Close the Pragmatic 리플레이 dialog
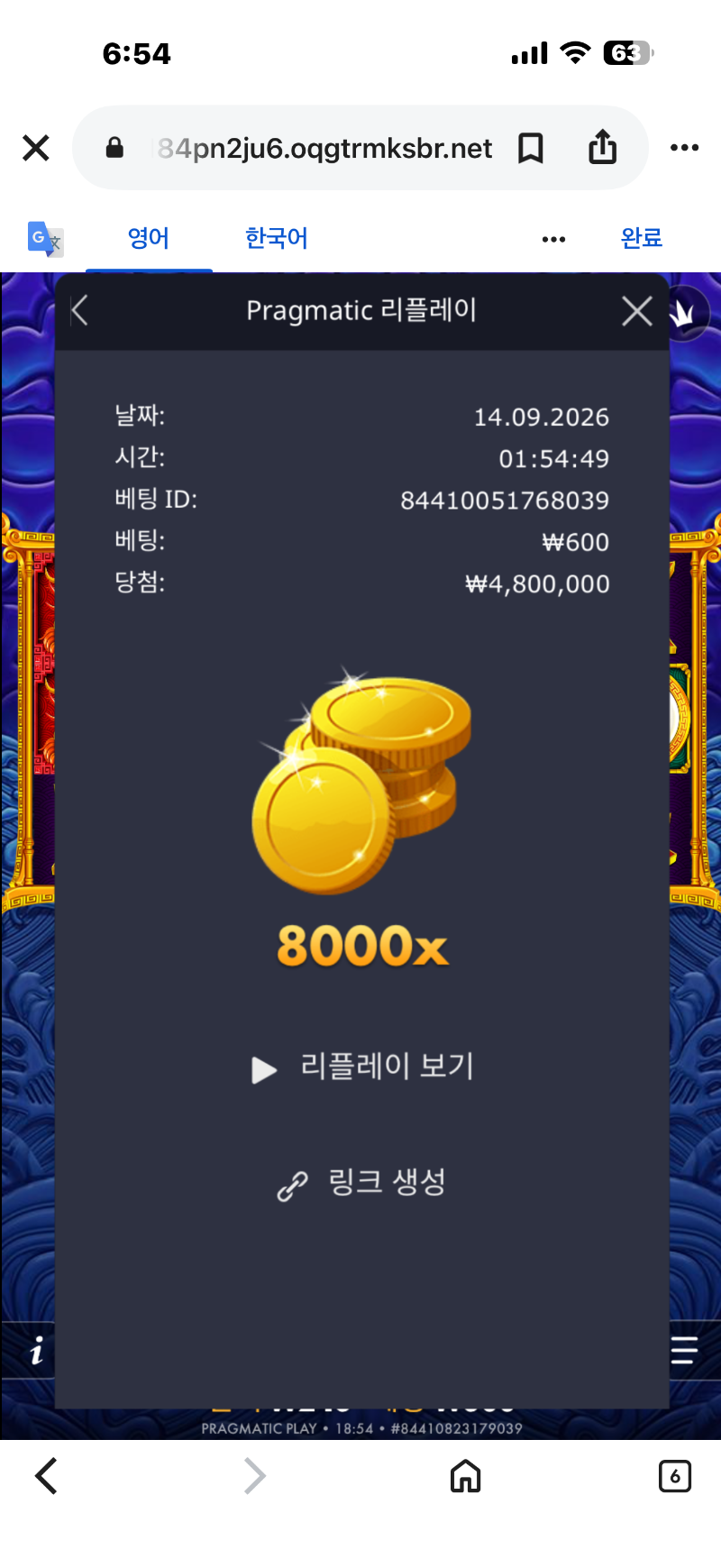Image resolution: width=721 pixels, height=1568 pixels. [x=637, y=311]
